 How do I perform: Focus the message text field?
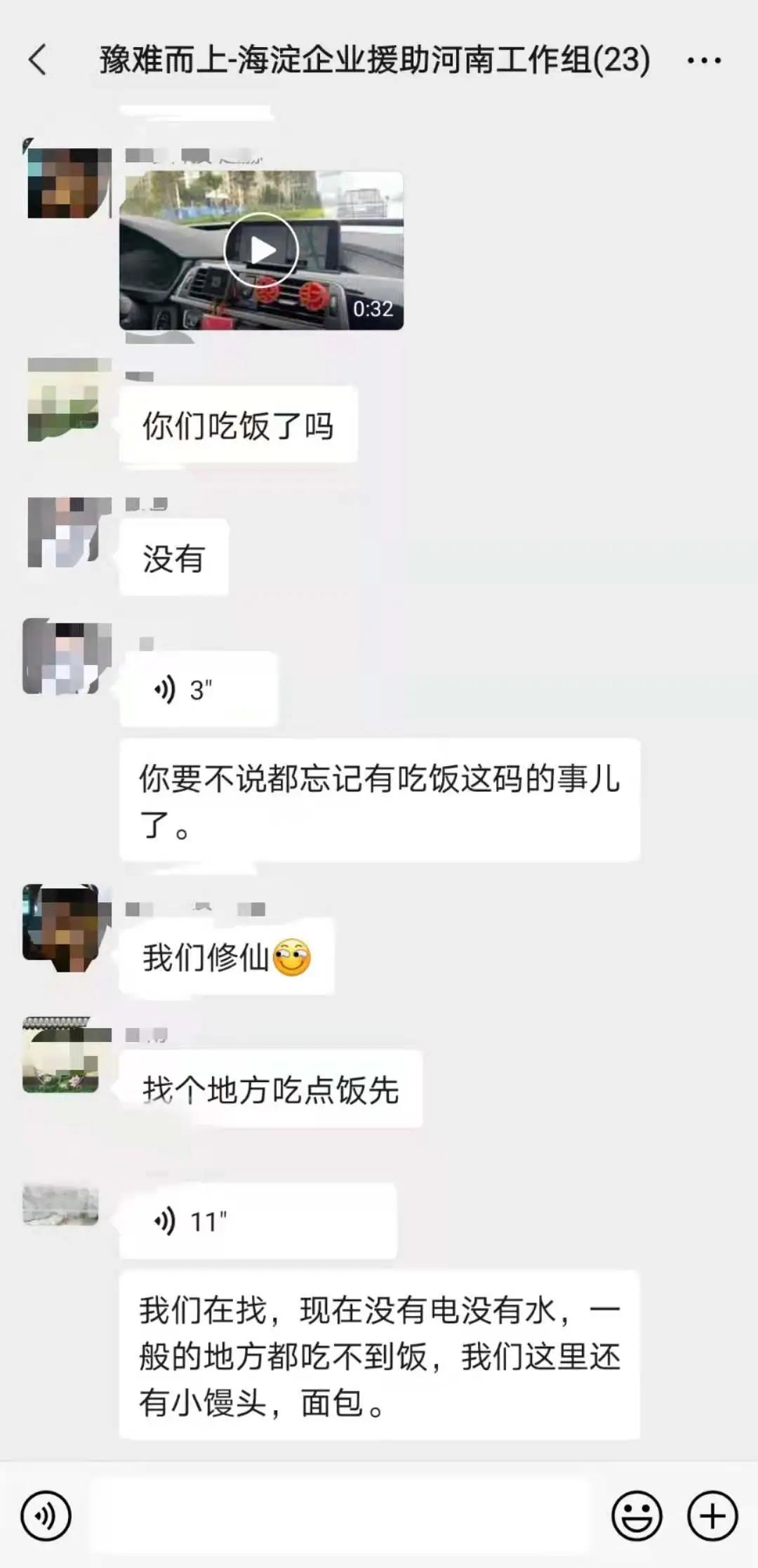tap(340, 1516)
